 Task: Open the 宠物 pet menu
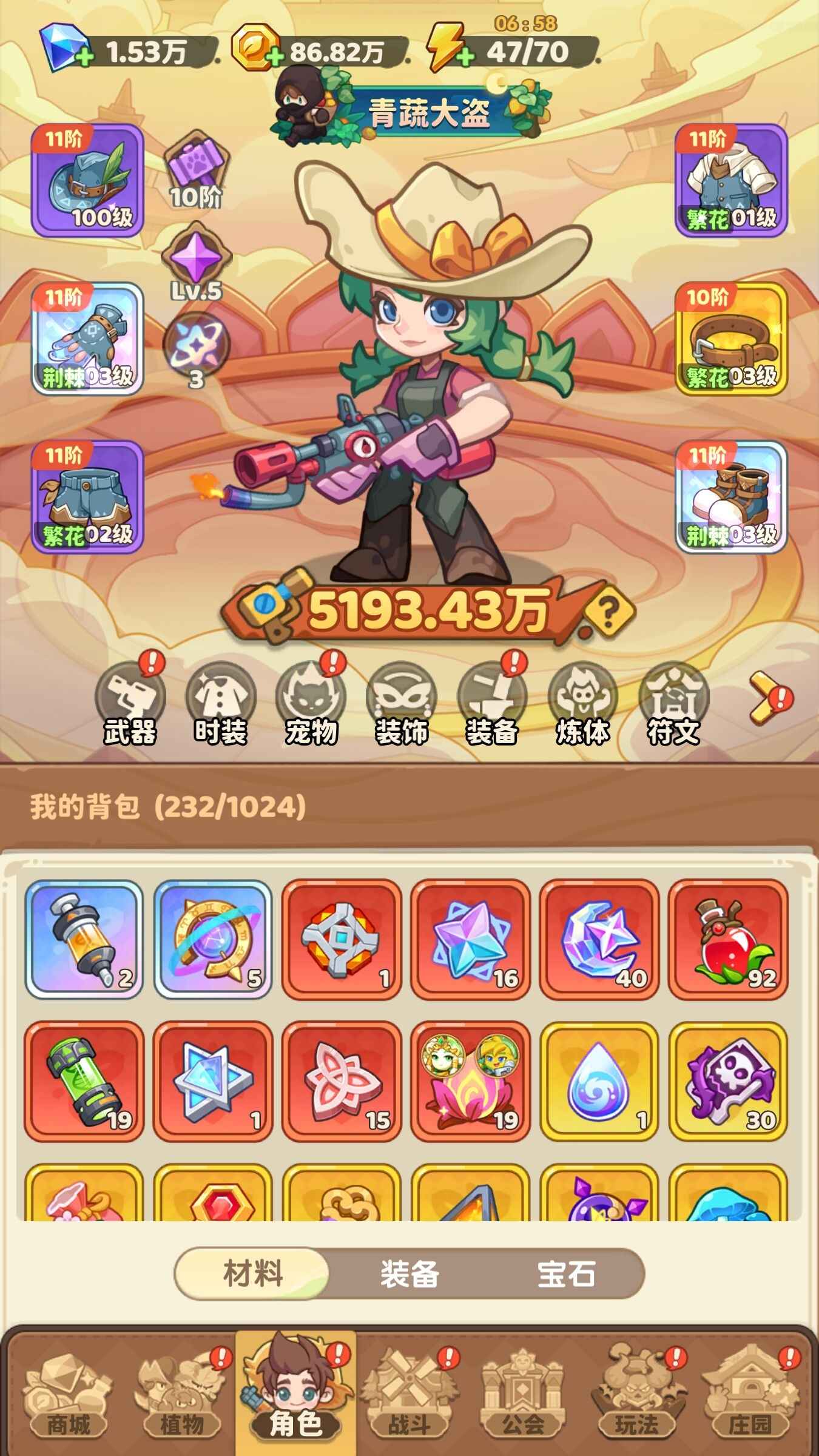tap(311, 704)
